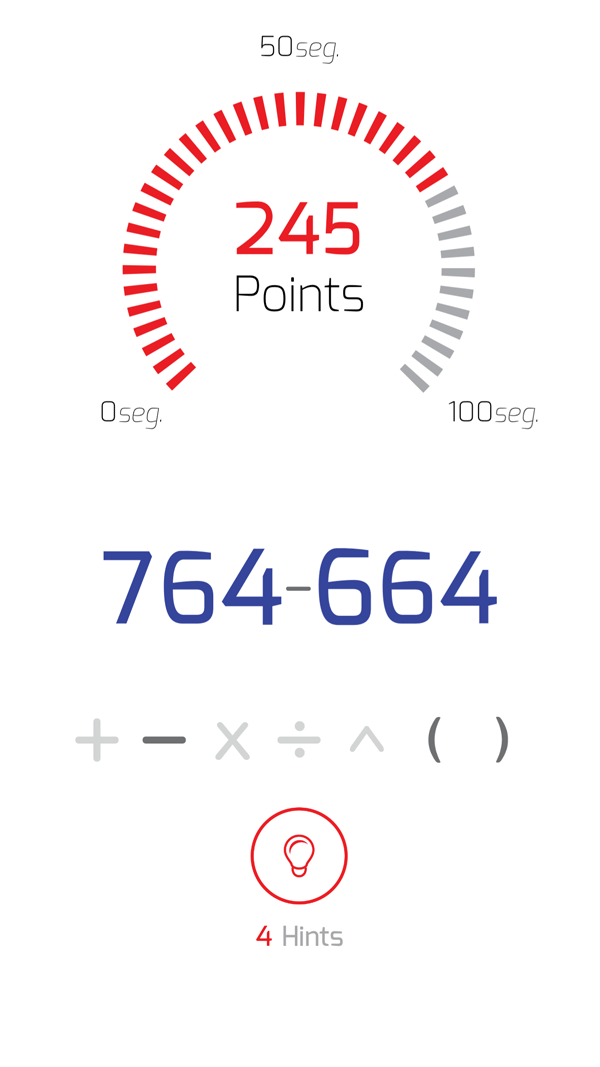Insert the parentheses operator
Screen dimensions: 600x1067
467,739
